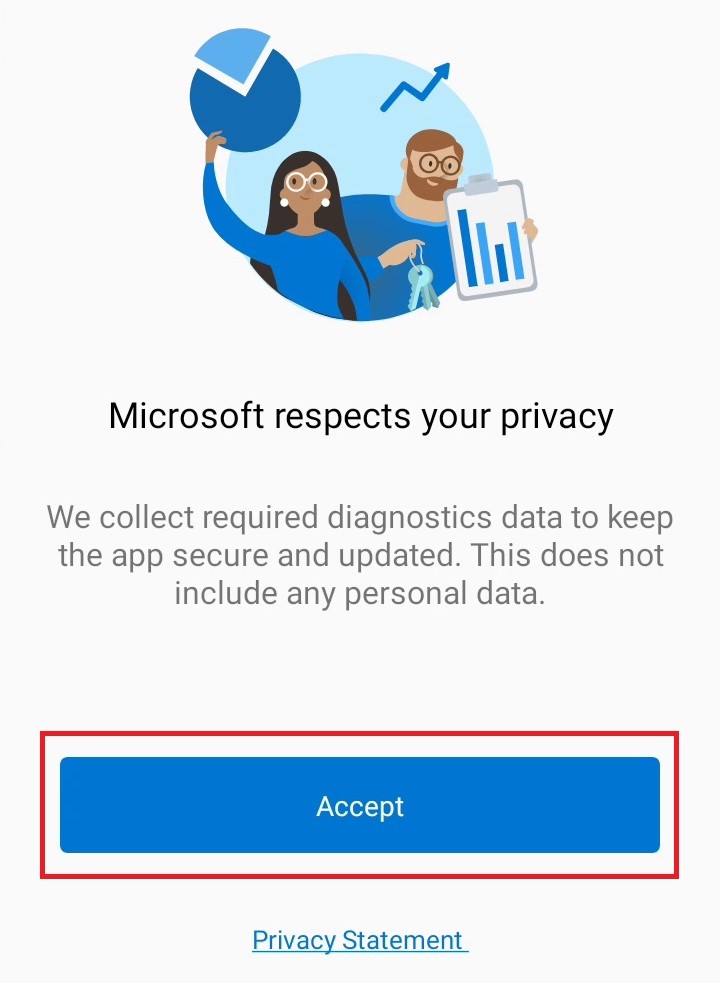This screenshot has height=983, width=720.
Task: Click the clipboard's metal clip
Action: [x=481, y=185]
